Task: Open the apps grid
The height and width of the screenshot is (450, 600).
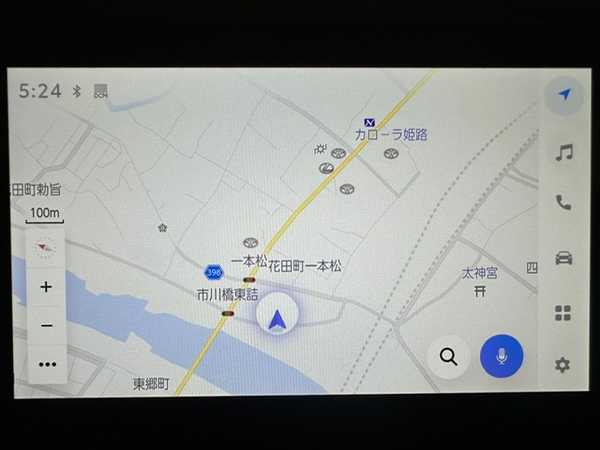Action: point(564,313)
